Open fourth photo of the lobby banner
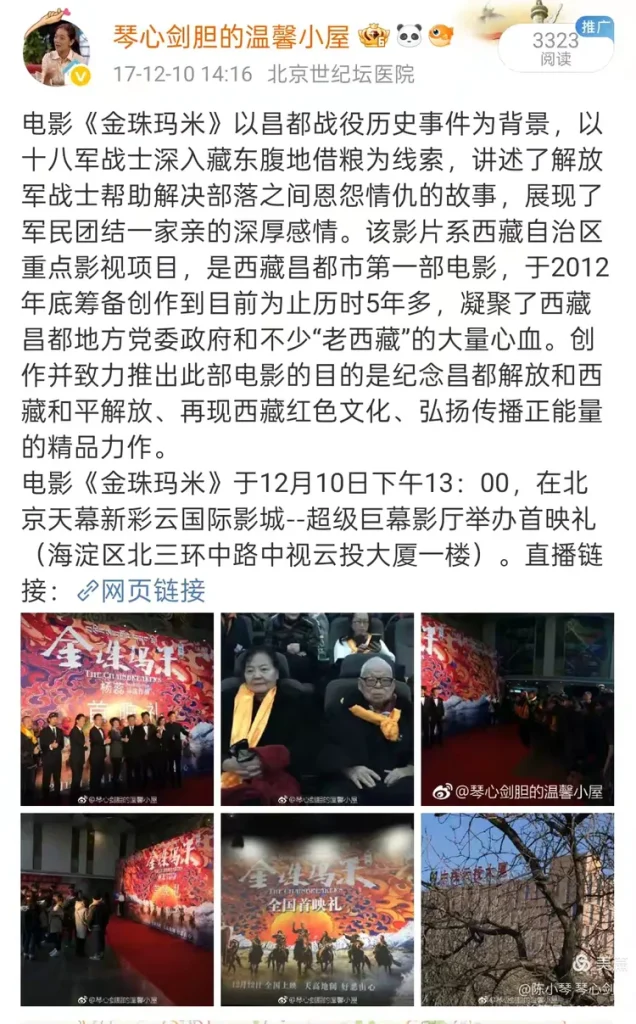Screen dimensions: 636x1024 (x=117, y=909)
